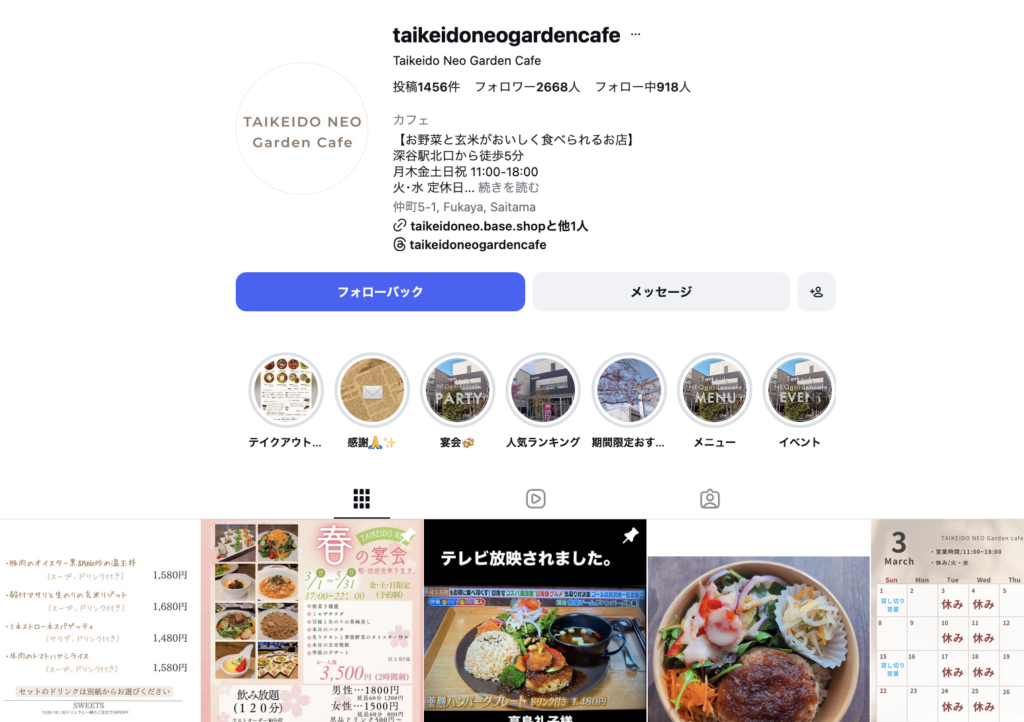Expand bio with 続きを読む
The height and width of the screenshot is (722, 1024).
(x=508, y=187)
